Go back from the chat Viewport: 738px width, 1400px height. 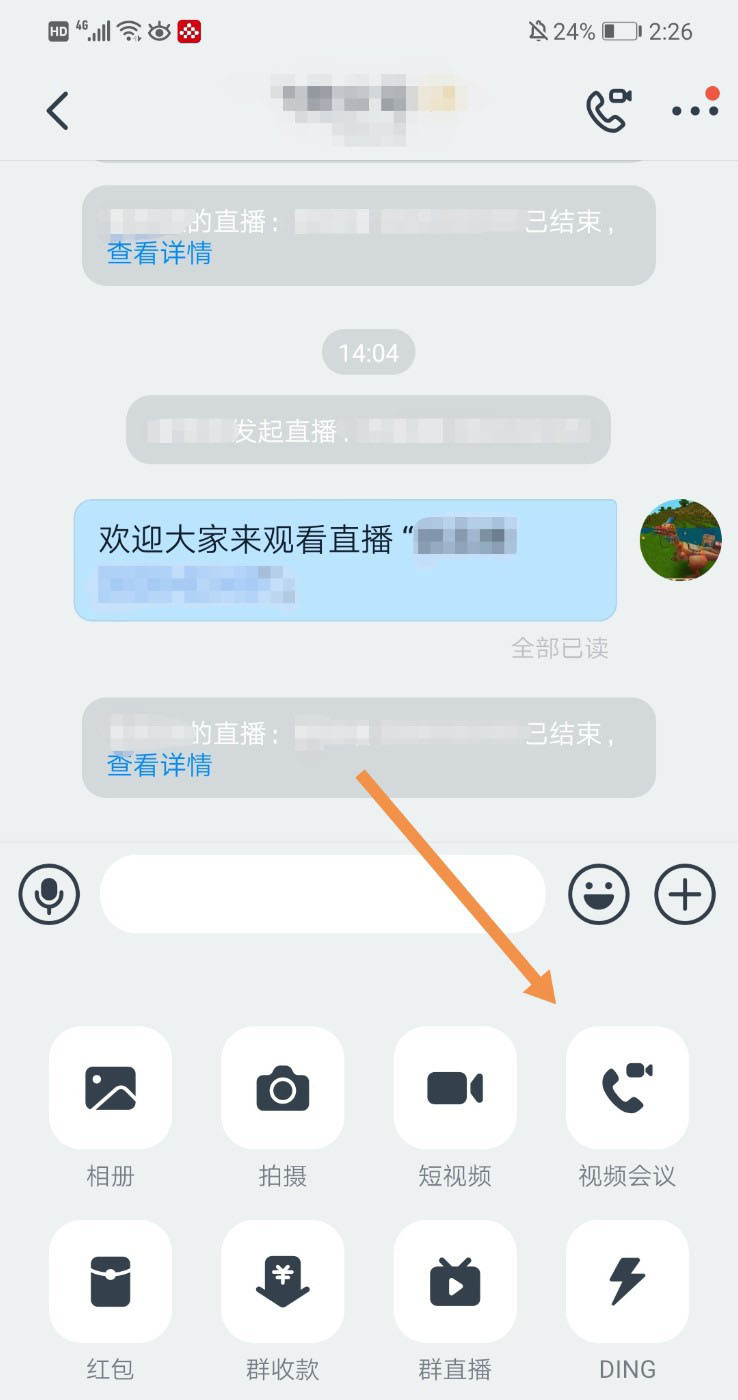[x=58, y=110]
